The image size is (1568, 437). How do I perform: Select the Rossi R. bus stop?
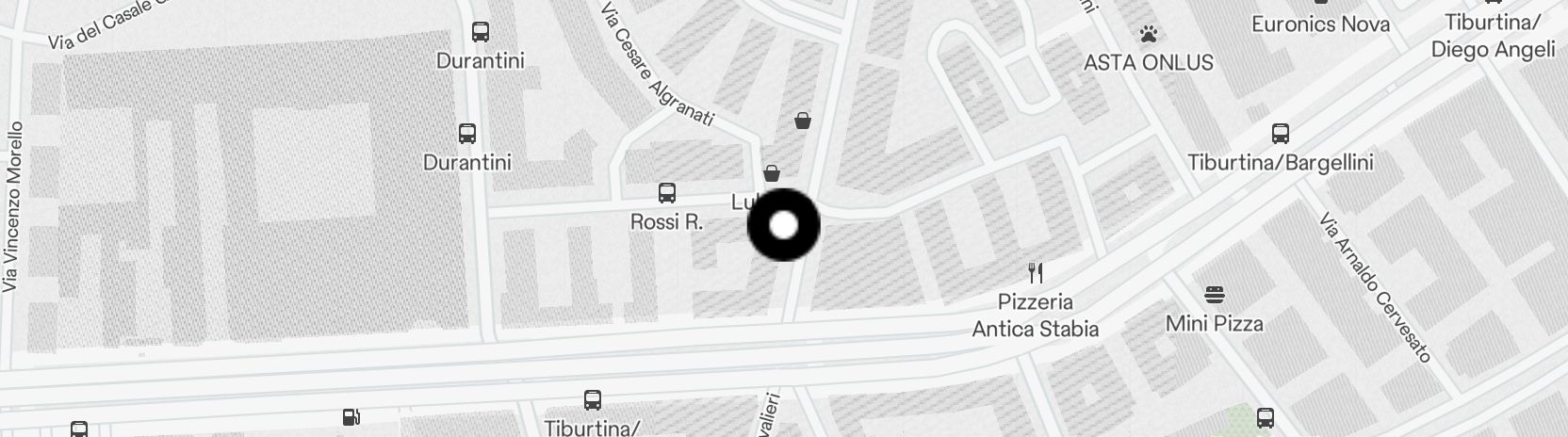pos(666,194)
